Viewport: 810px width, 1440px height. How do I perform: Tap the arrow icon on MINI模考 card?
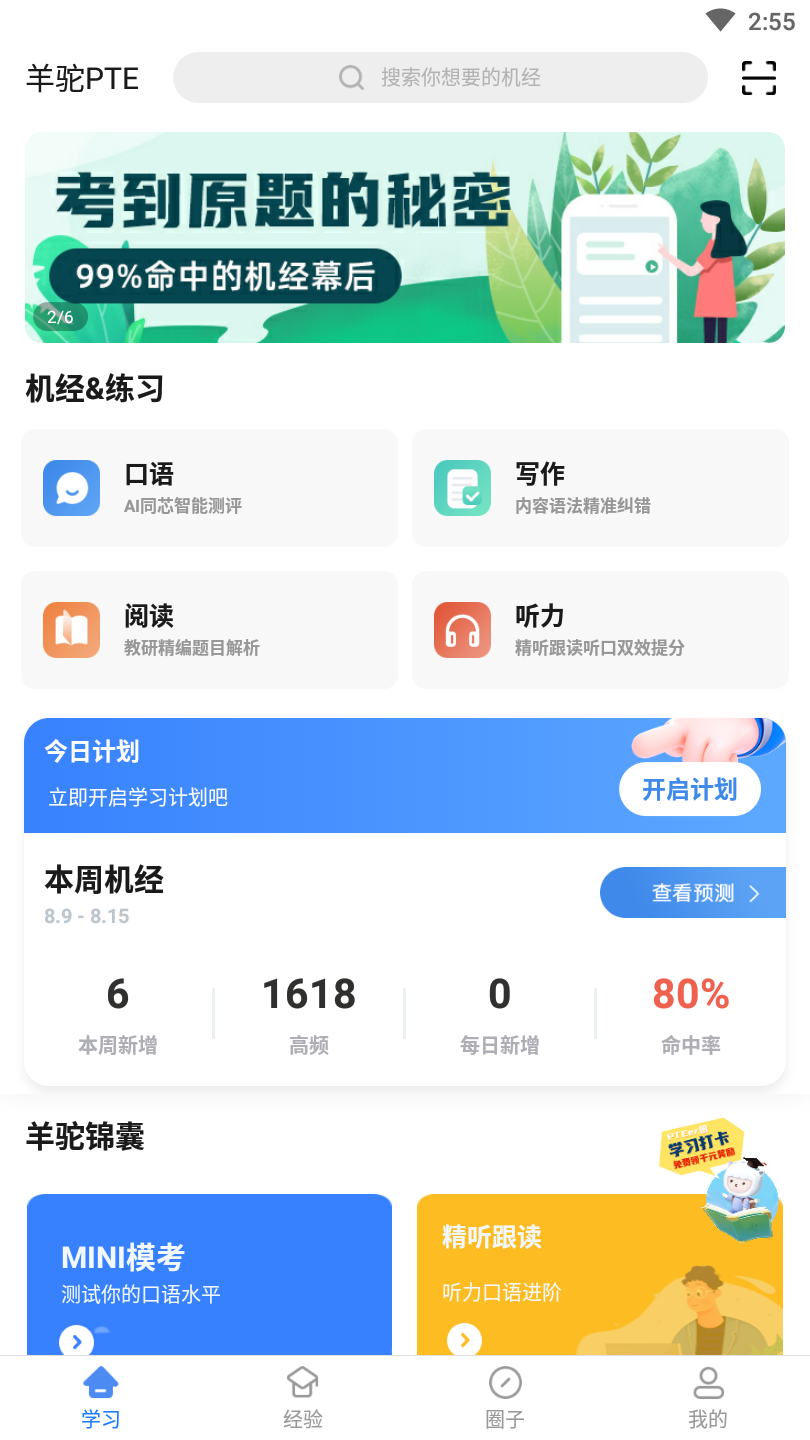click(76, 1342)
